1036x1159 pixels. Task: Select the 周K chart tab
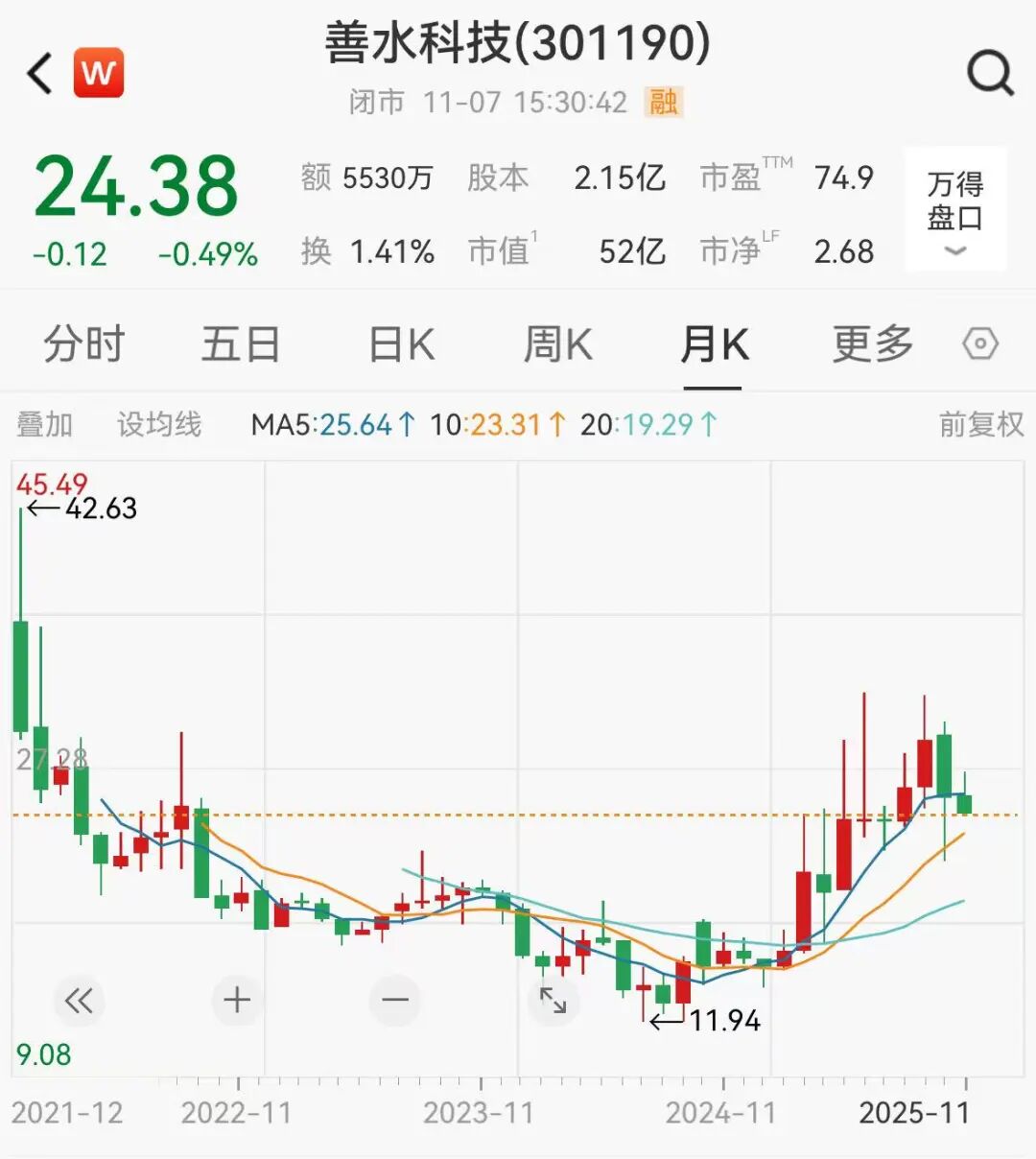557,344
